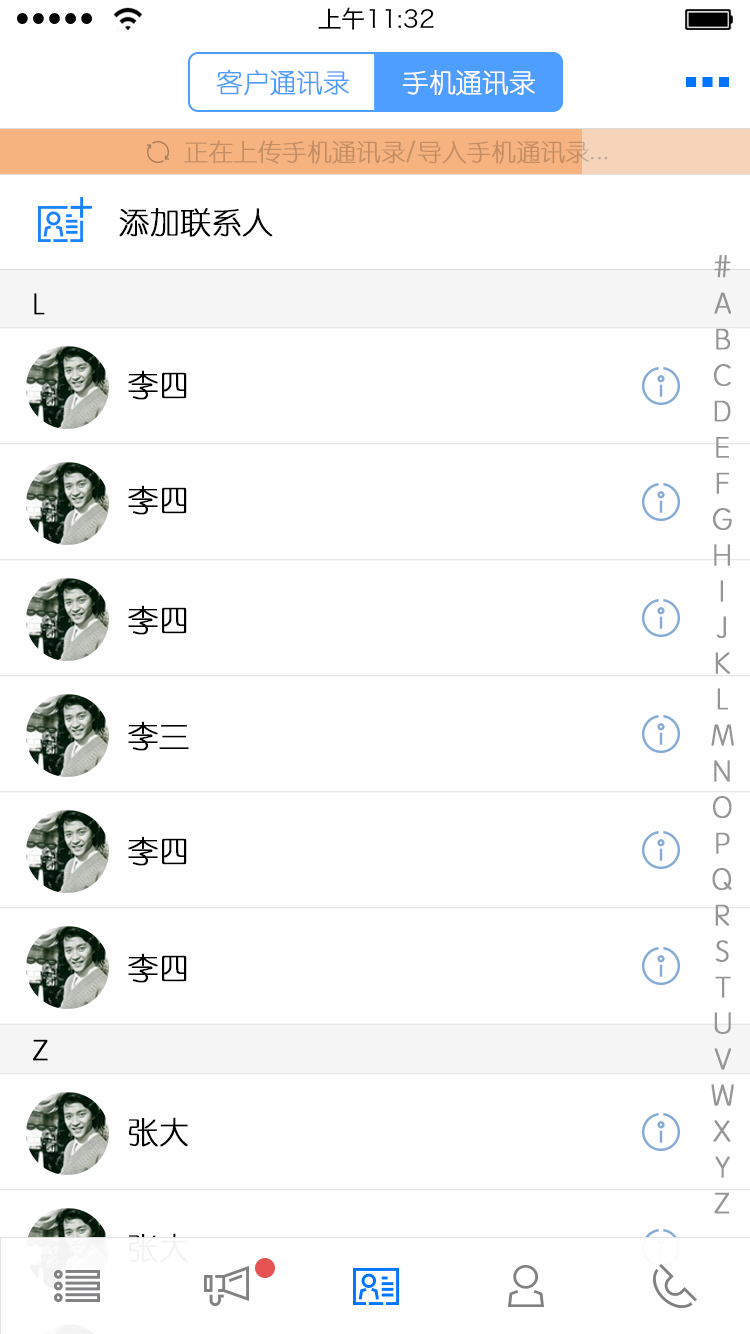750x1334 pixels.
Task: Select the 手机通讯录 tab
Action: click(468, 82)
